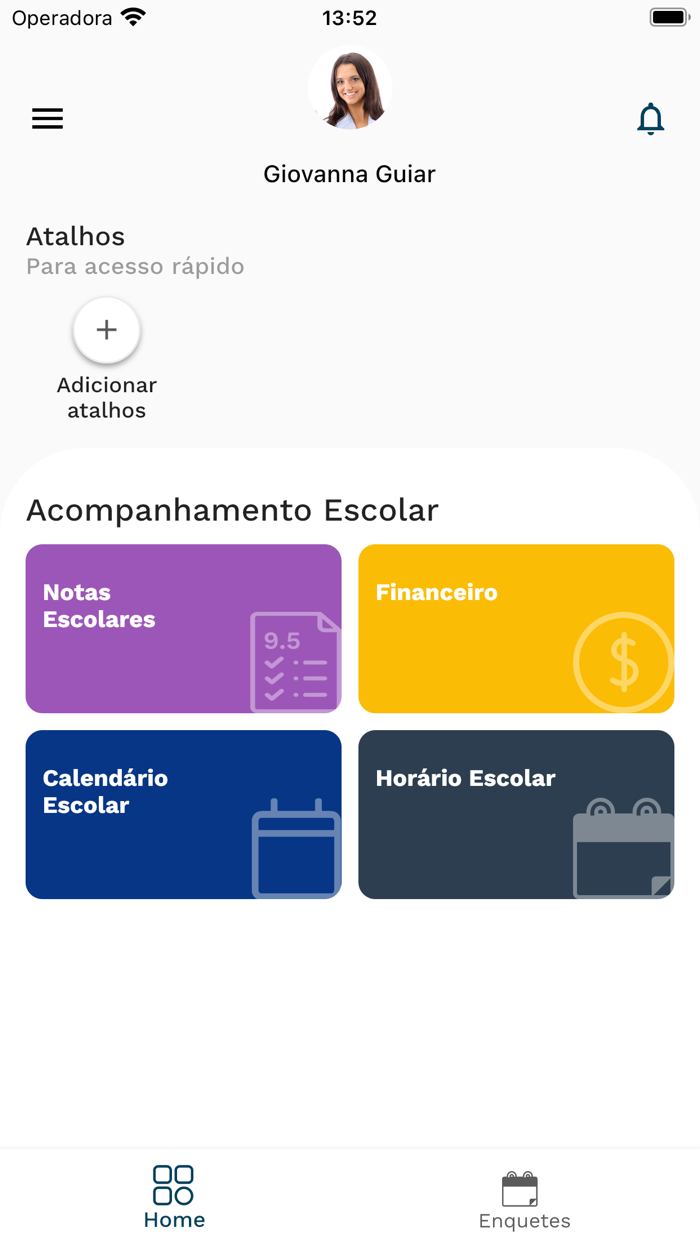
Task: Open the Financeiro card
Action: (516, 628)
